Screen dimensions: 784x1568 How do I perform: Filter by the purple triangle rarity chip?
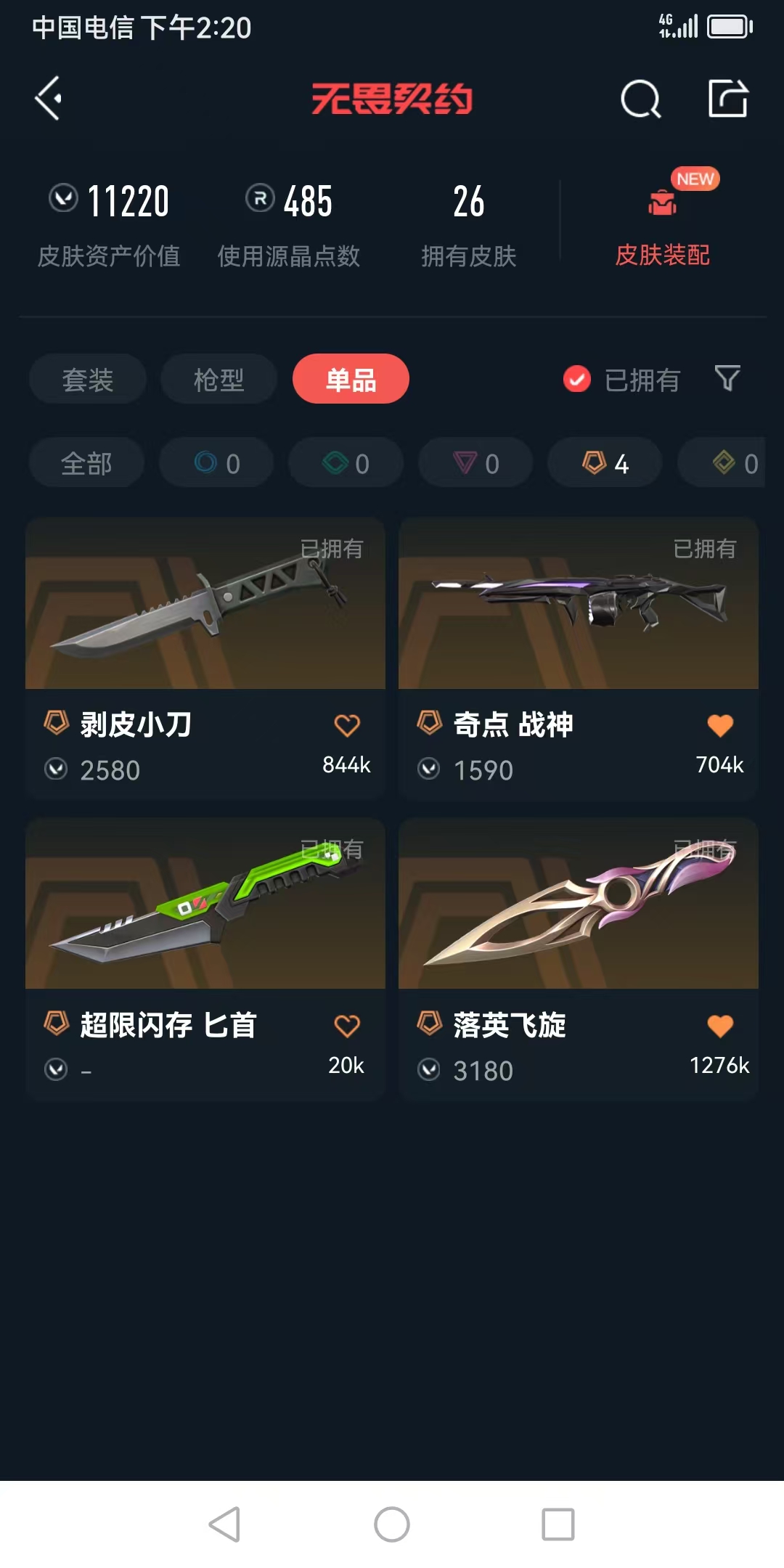pos(475,463)
